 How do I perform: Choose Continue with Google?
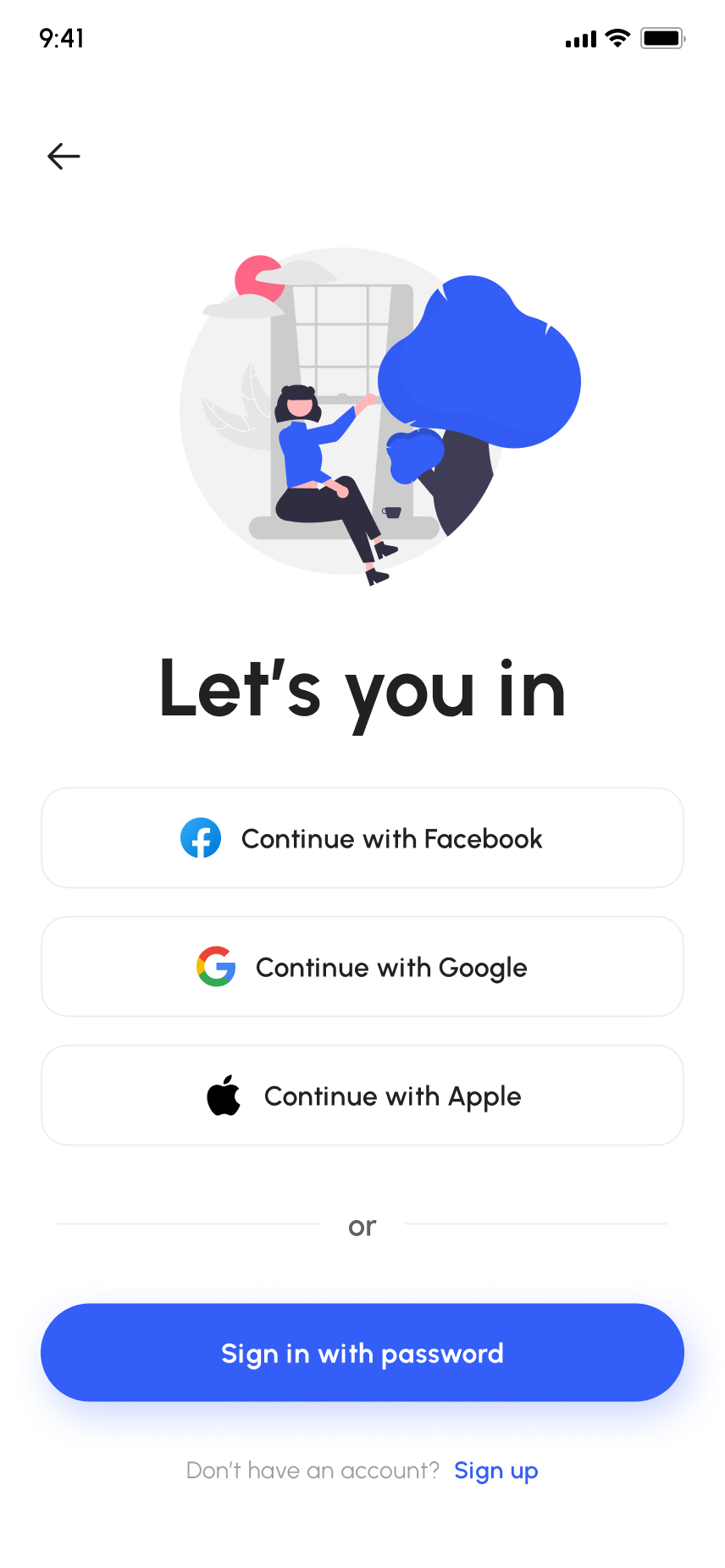click(x=362, y=967)
